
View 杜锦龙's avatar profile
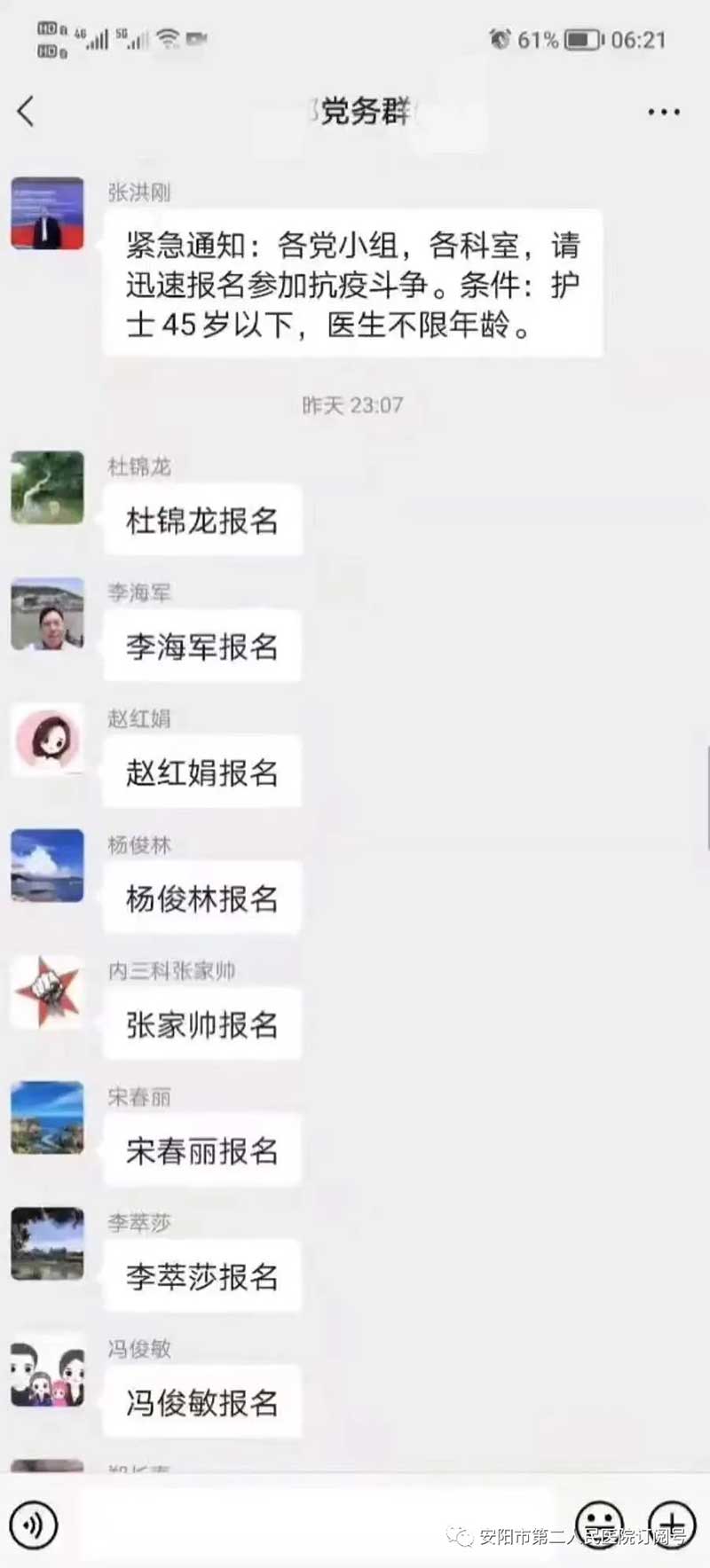point(48,488)
